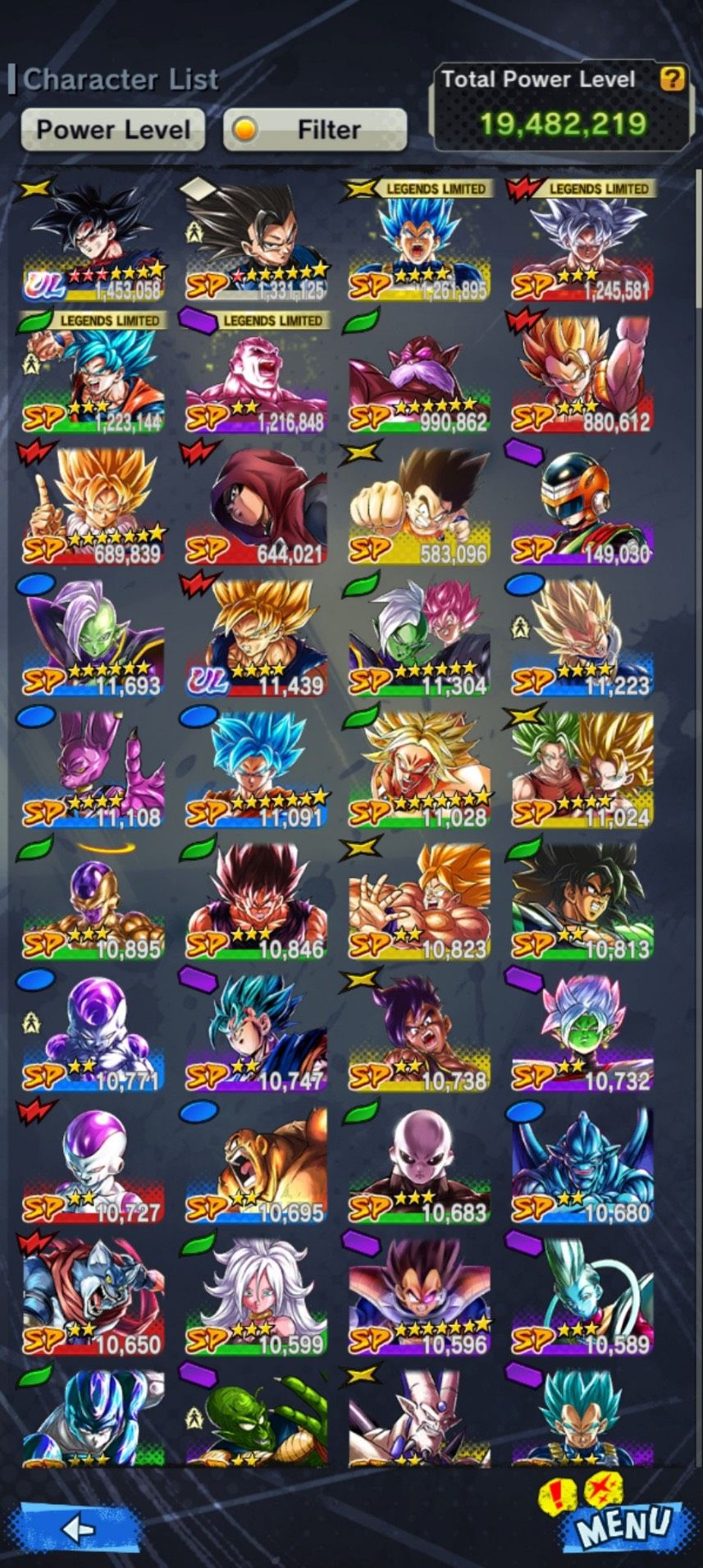
Task: Choose the character with power 1,216,848
Action: pos(256,373)
